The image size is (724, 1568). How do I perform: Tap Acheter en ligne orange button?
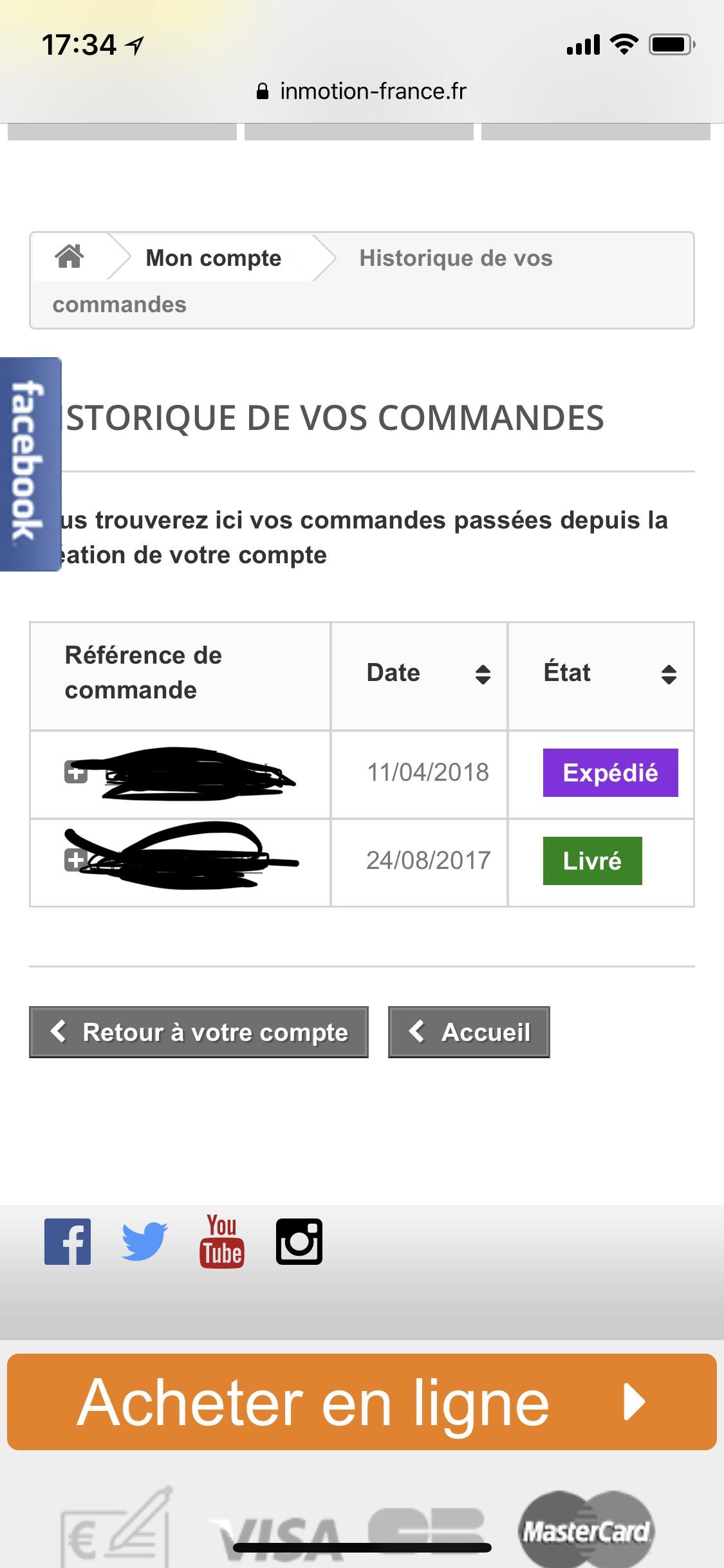tap(362, 1402)
